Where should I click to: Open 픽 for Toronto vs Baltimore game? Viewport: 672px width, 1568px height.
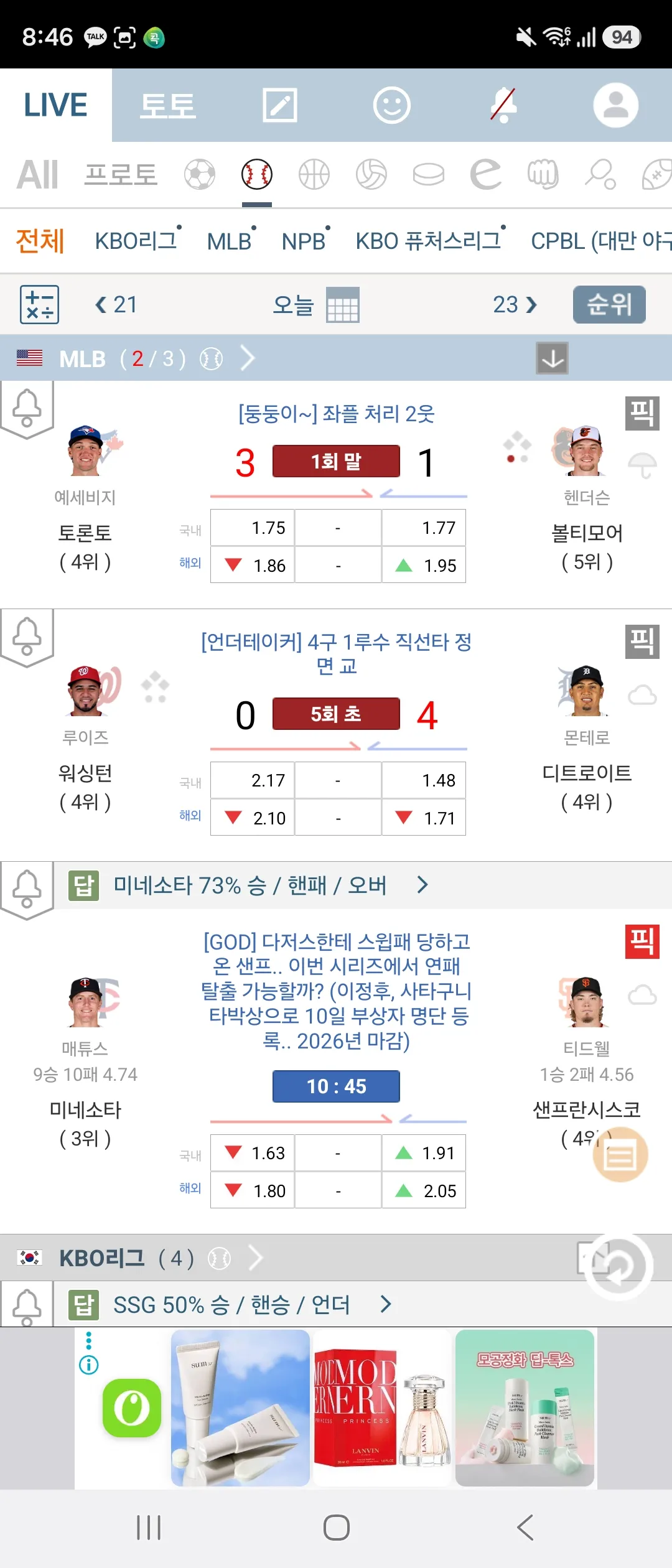[642, 413]
